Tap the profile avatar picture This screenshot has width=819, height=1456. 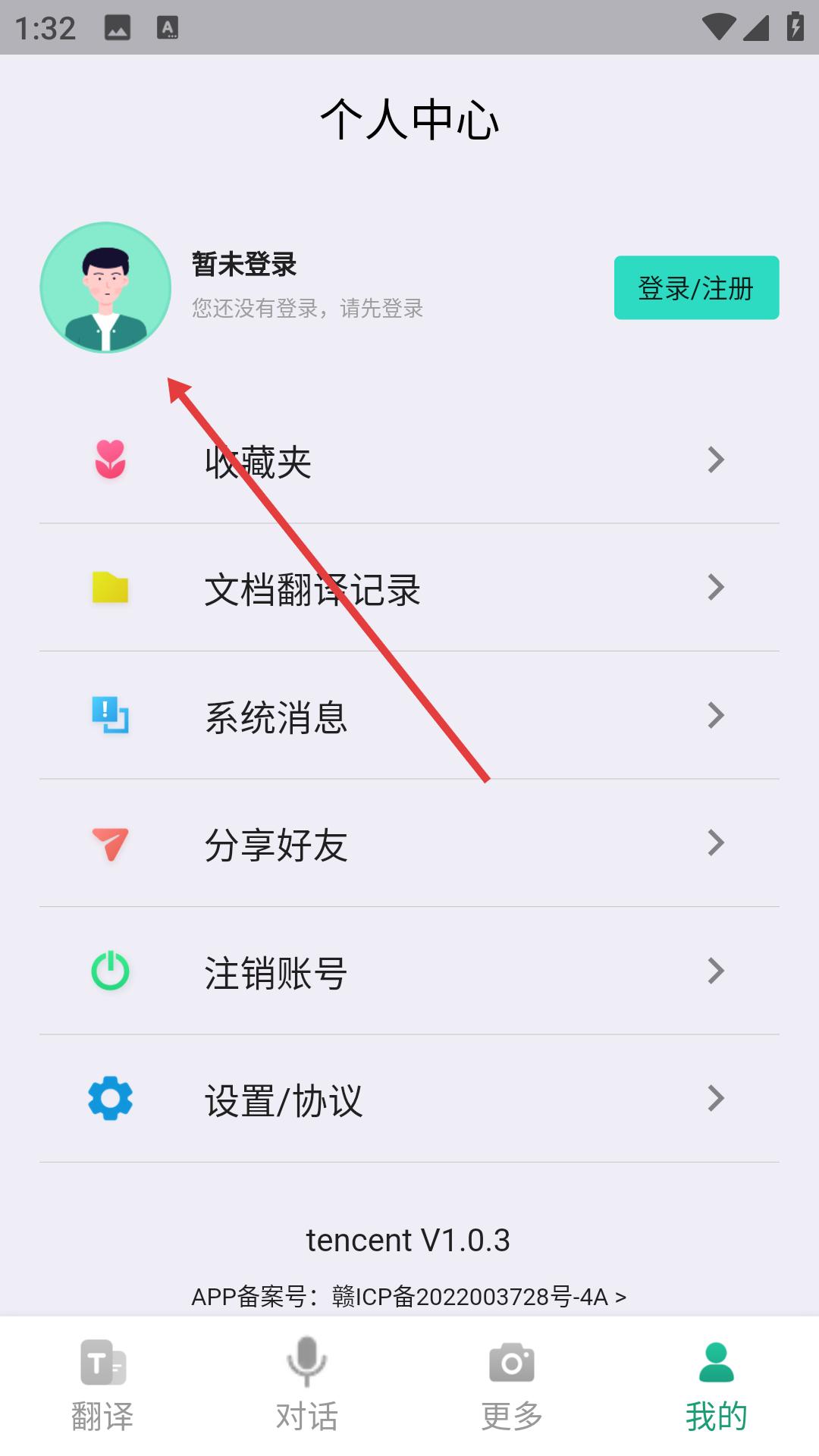pyautogui.click(x=105, y=287)
